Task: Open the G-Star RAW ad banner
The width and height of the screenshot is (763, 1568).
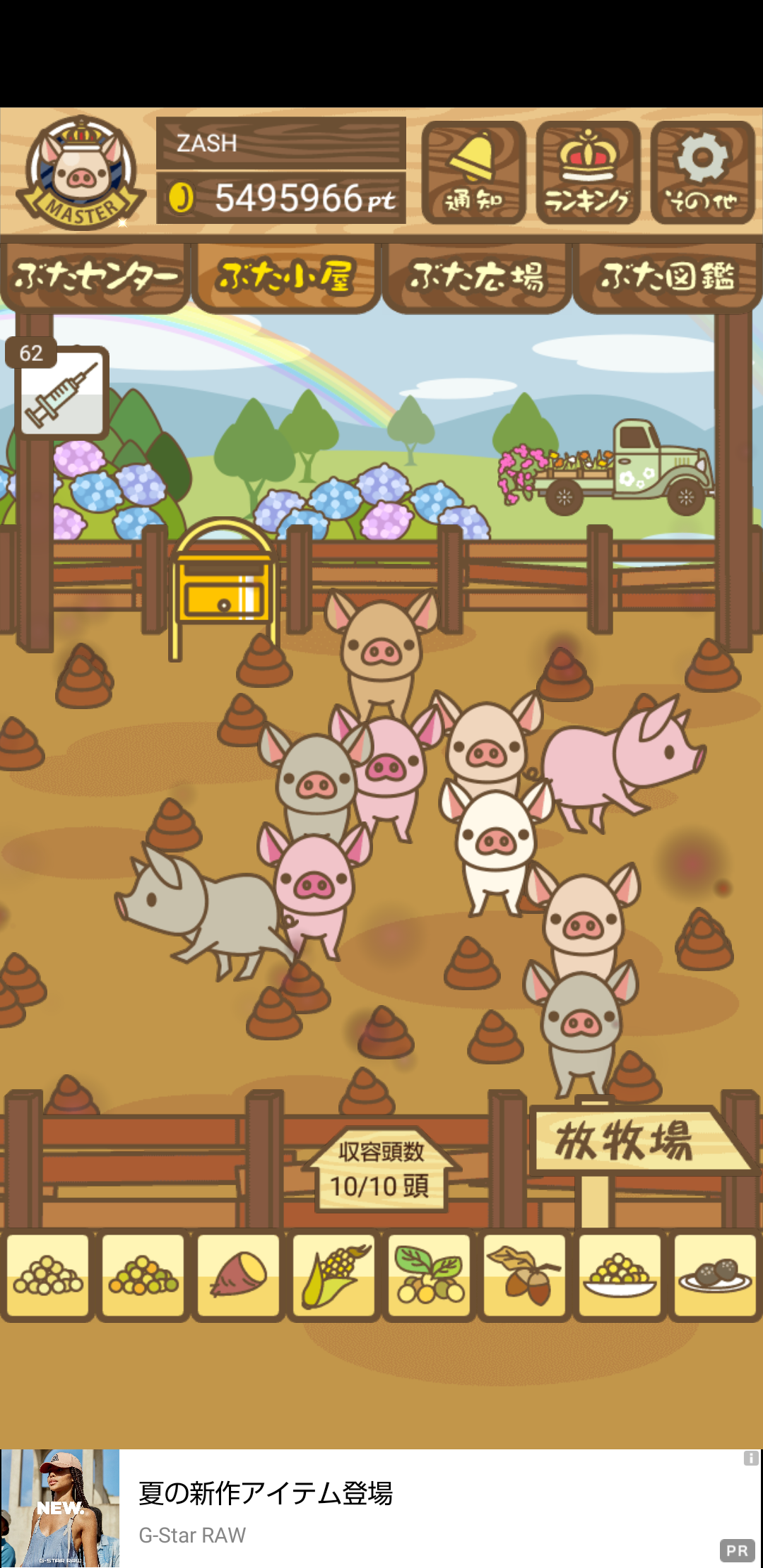Action: (381, 1508)
